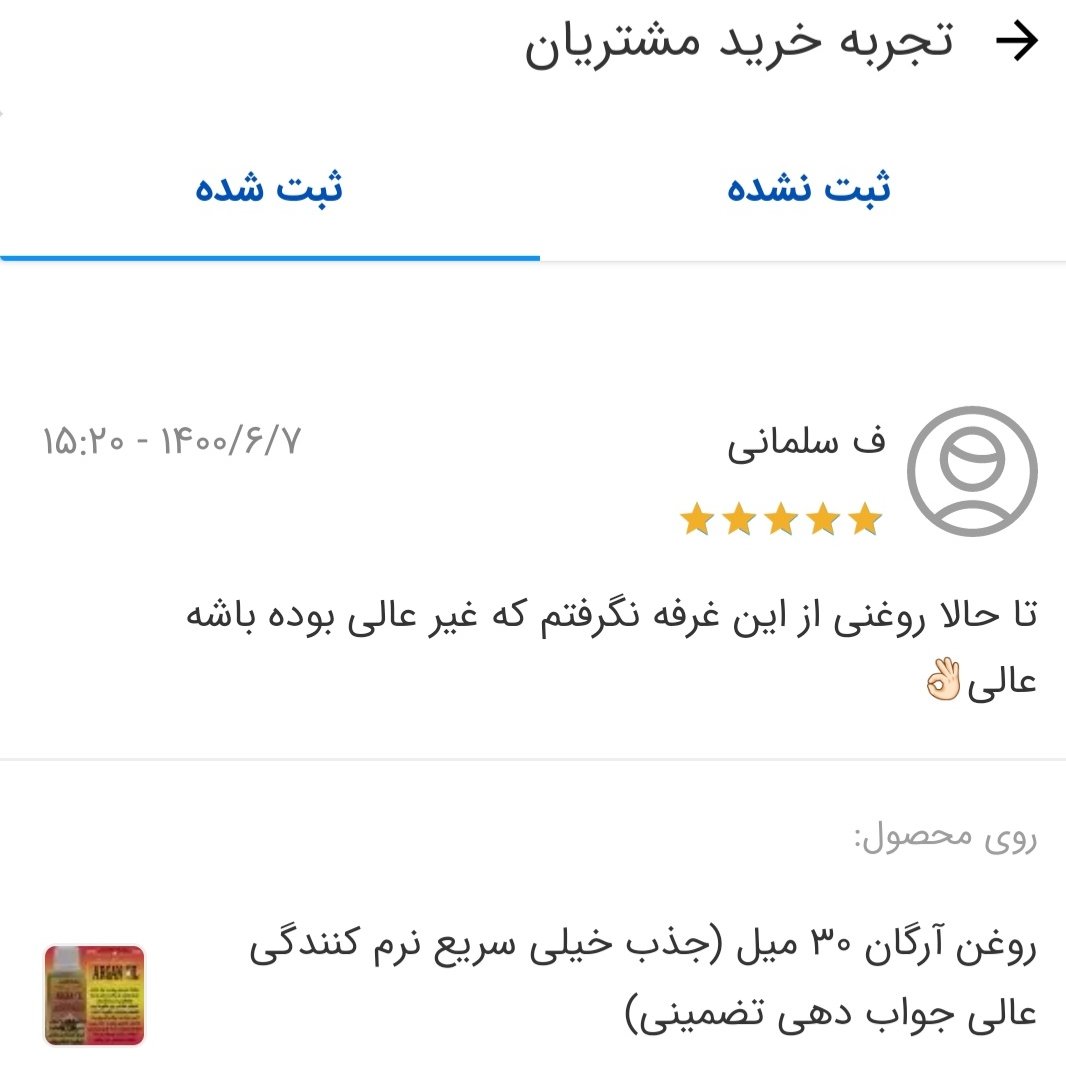Open the روغن آرگان ۳۰ میل product
The height and width of the screenshot is (1066, 1066).
coord(641,980)
